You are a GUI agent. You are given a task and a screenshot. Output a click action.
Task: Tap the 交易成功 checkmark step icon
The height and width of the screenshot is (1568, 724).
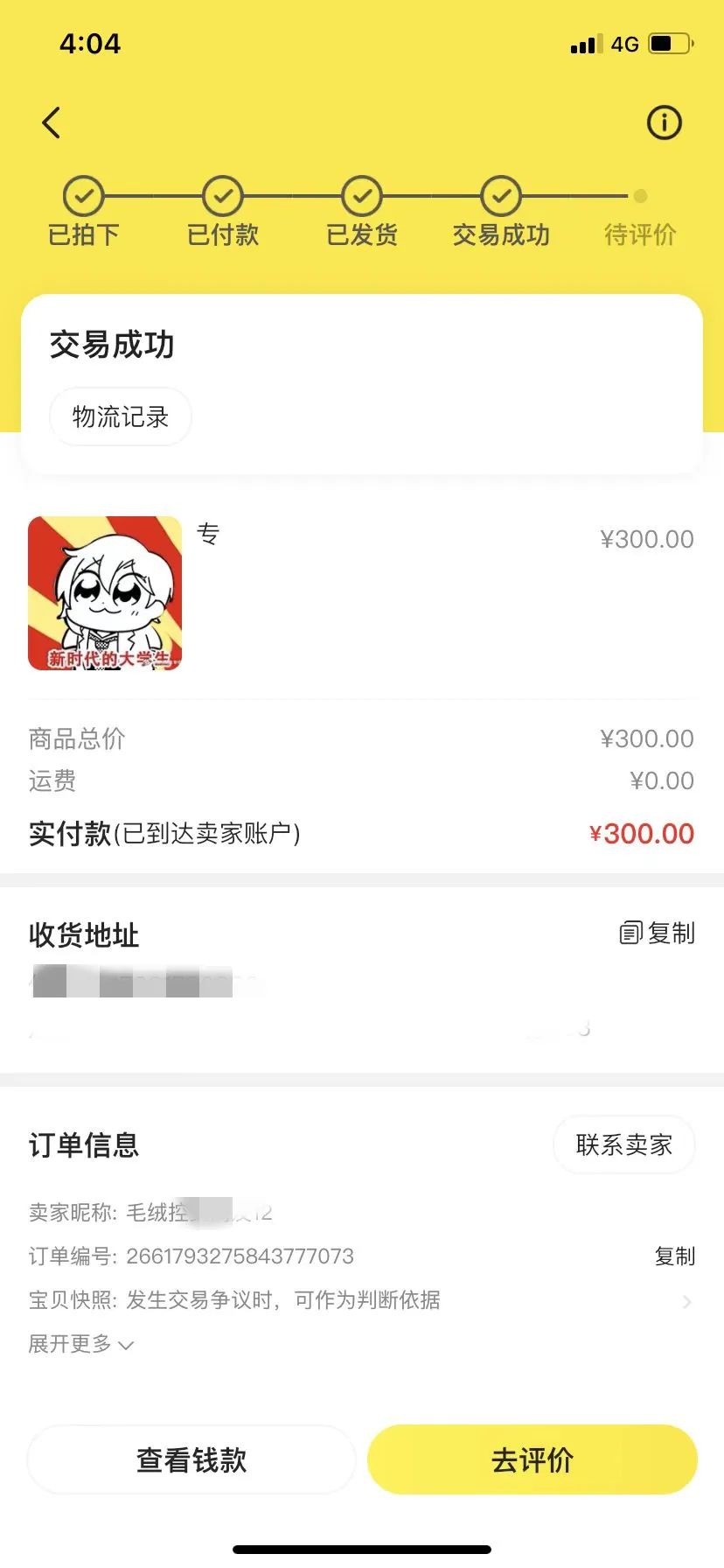tap(500, 195)
